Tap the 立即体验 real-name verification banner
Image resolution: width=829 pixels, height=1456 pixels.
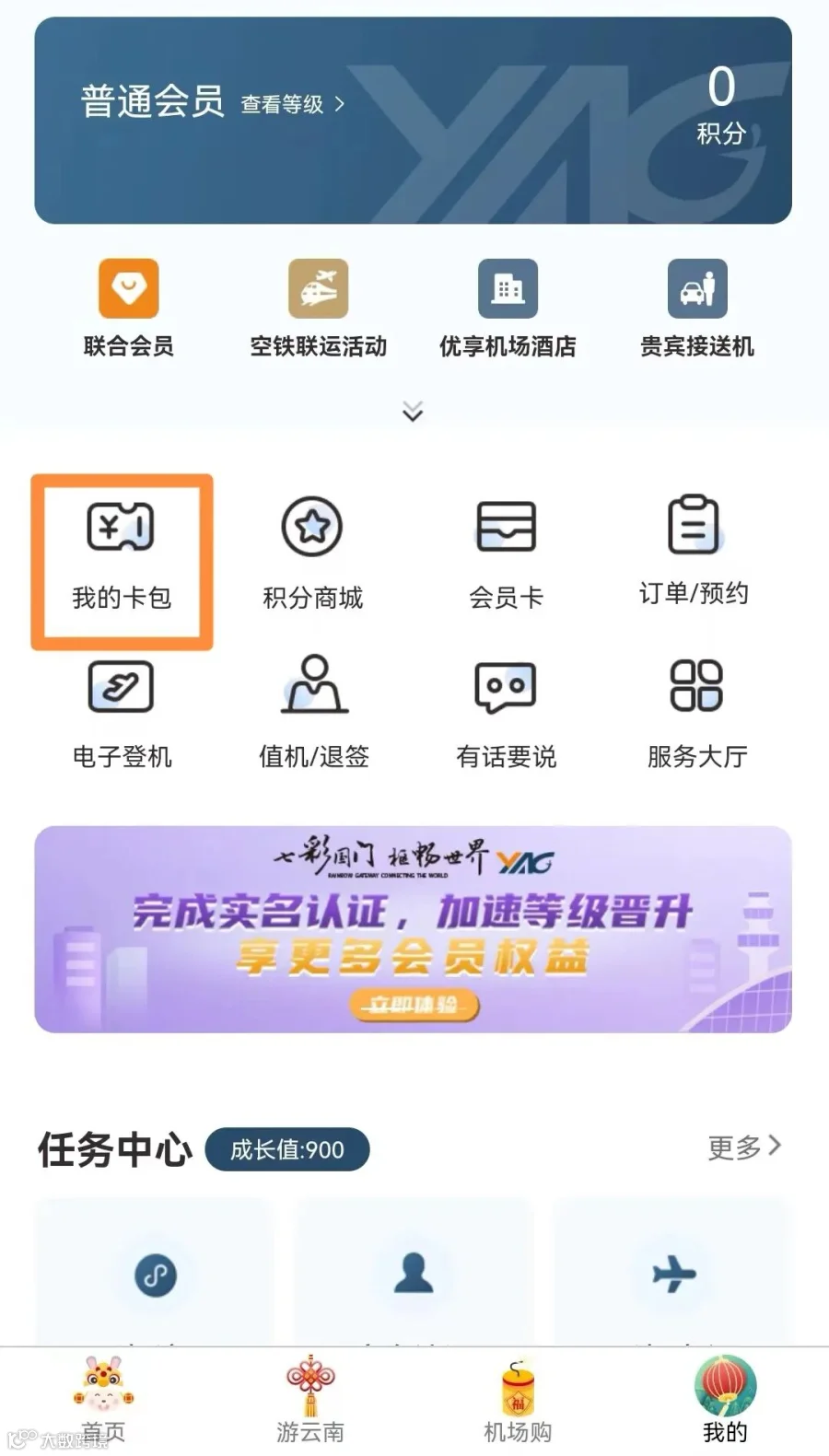point(414,1004)
